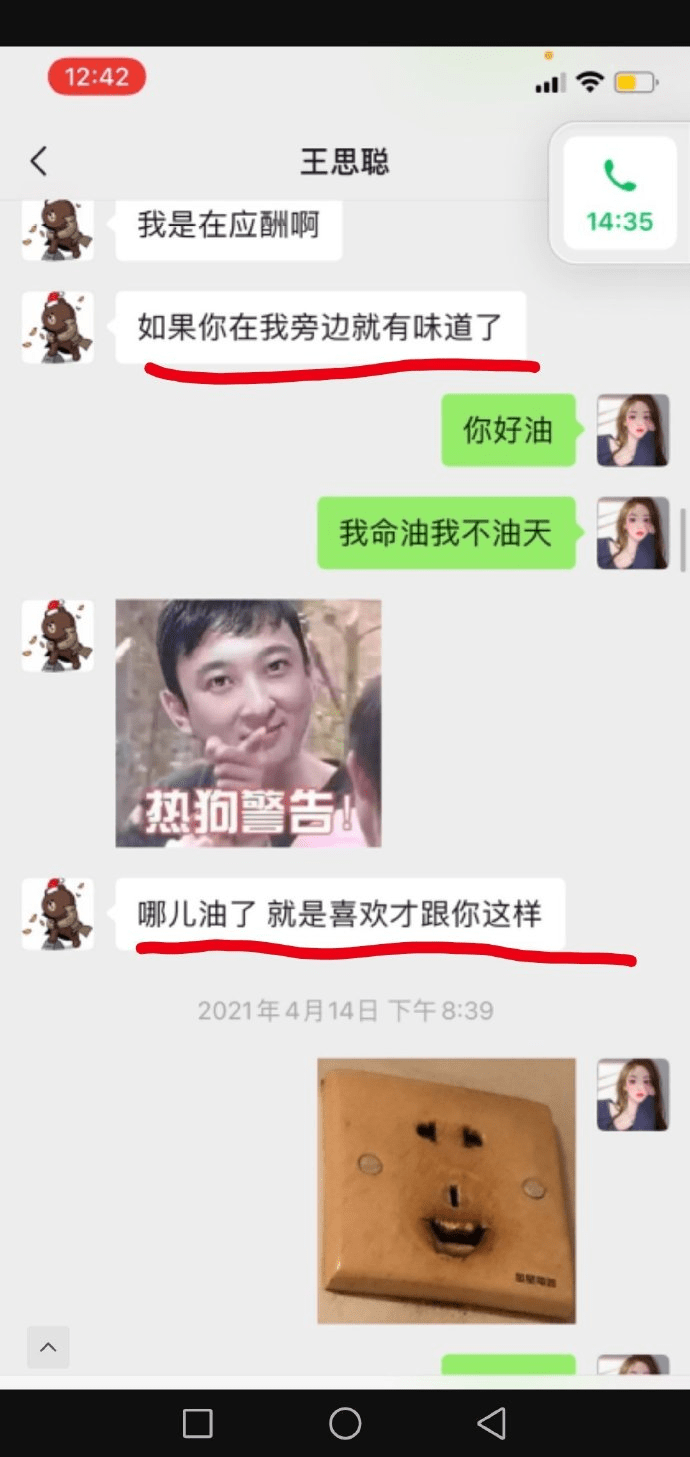Go back with the navigation bar triangle
Image resolution: width=690 pixels, height=1457 pixels.
492,1423
